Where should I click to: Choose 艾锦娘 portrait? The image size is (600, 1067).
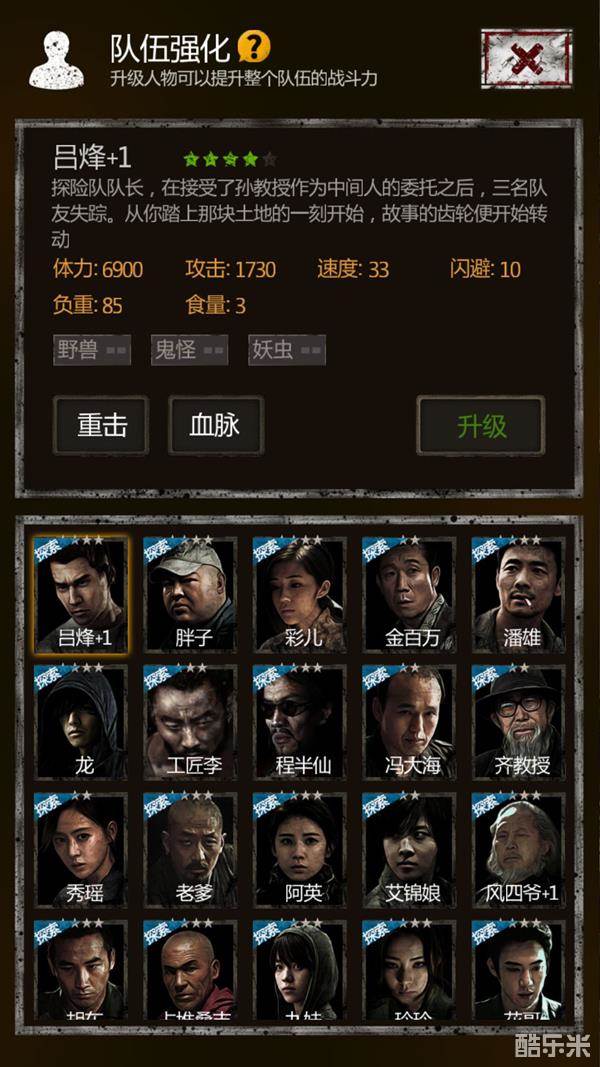point(410,849)
